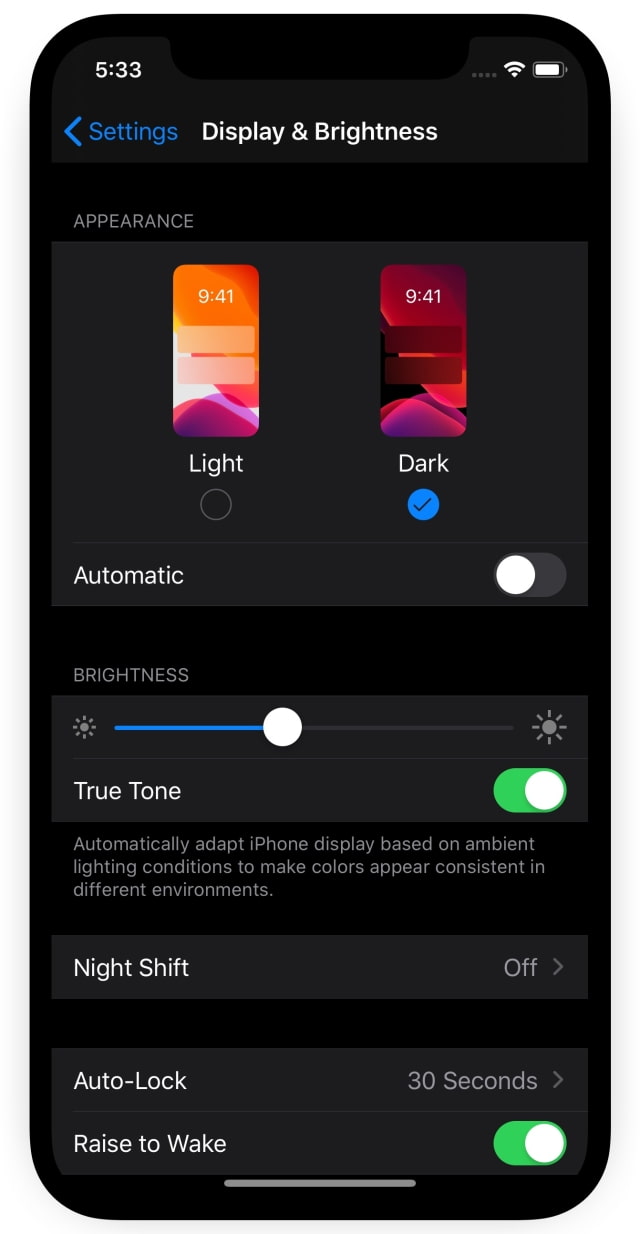Enable the Automatic appearance switch
The height and width of the screenshot is (1234, 640).
point(529,576)
